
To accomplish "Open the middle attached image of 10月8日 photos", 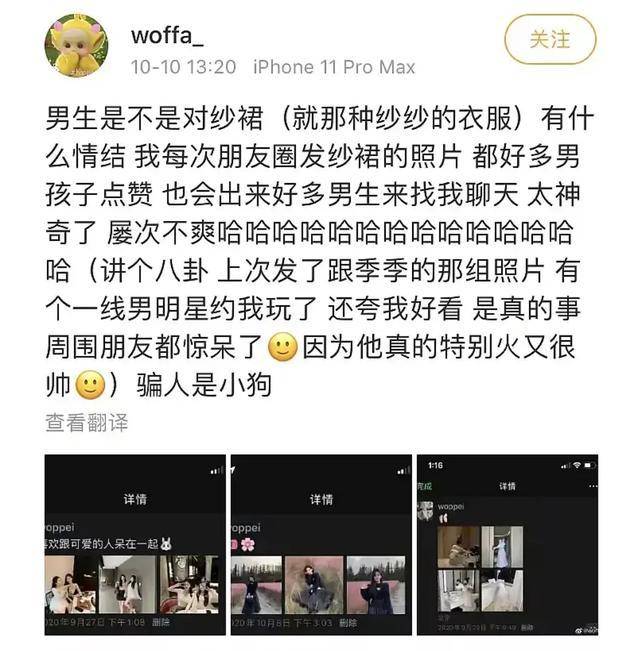I will click(x=320, y=545).
